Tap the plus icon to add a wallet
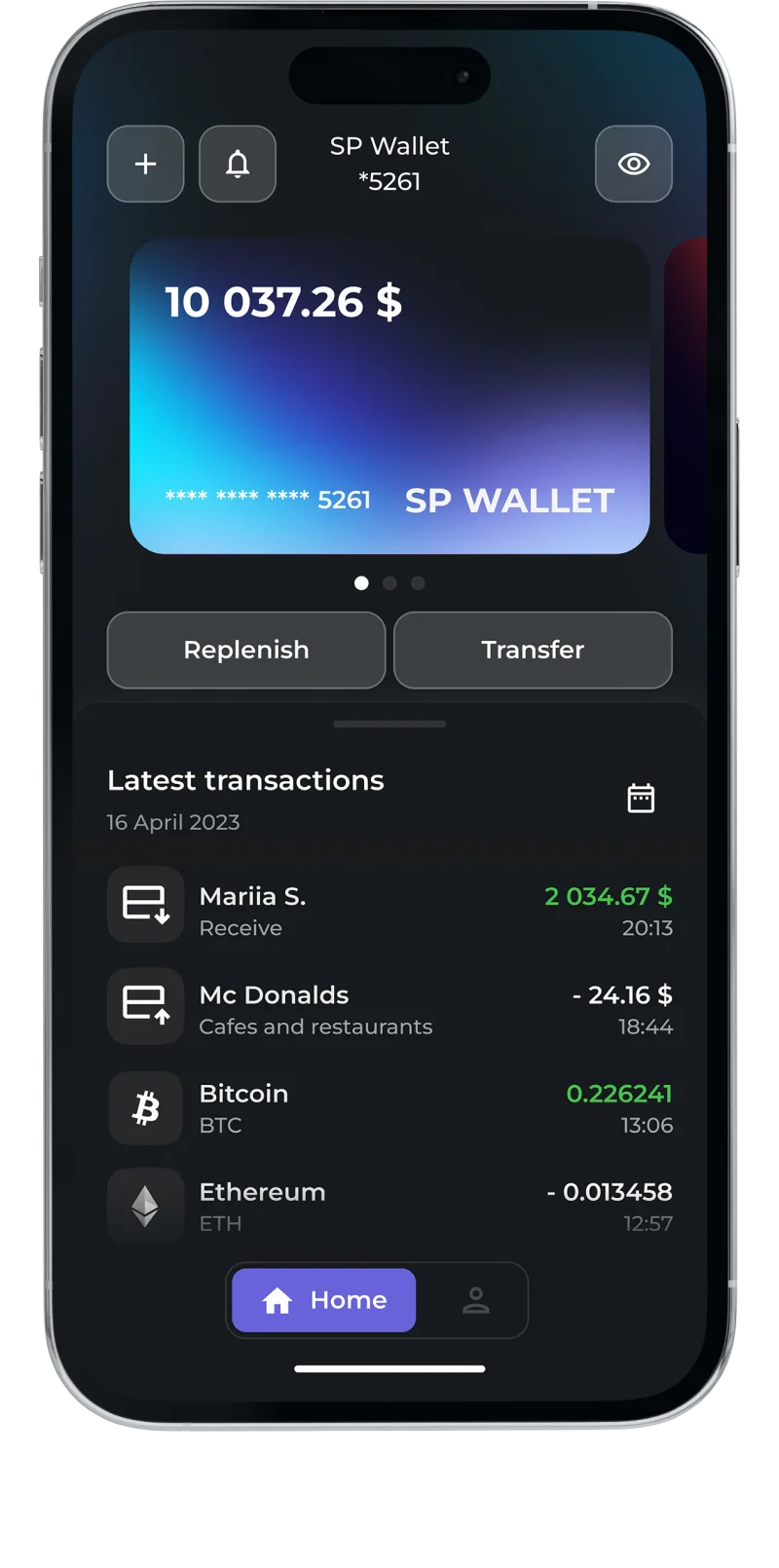 coord(145,164)
